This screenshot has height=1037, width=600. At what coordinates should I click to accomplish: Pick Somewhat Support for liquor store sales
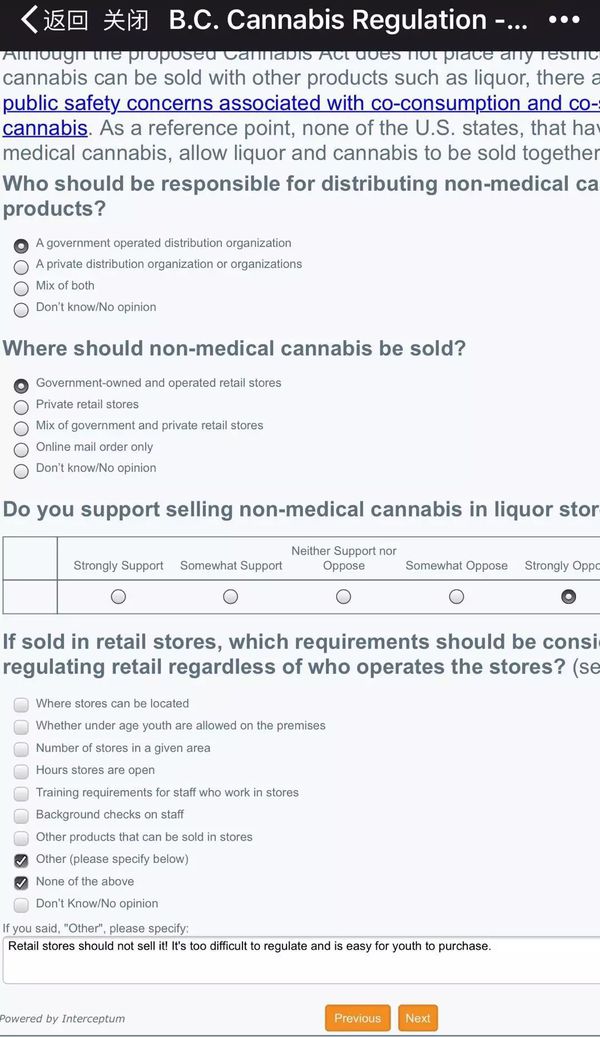(x=231, y=596)
